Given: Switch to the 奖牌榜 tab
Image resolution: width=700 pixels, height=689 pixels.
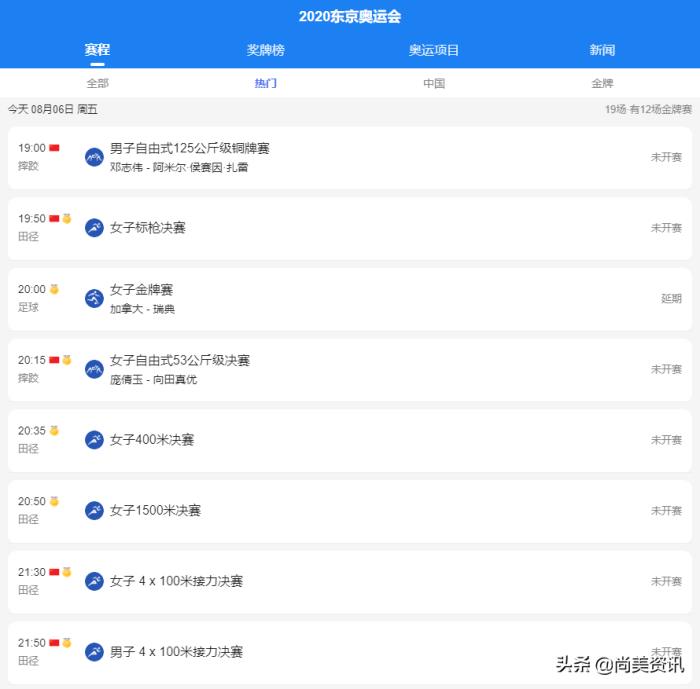Looking at the screenshot, I should 265,50.
